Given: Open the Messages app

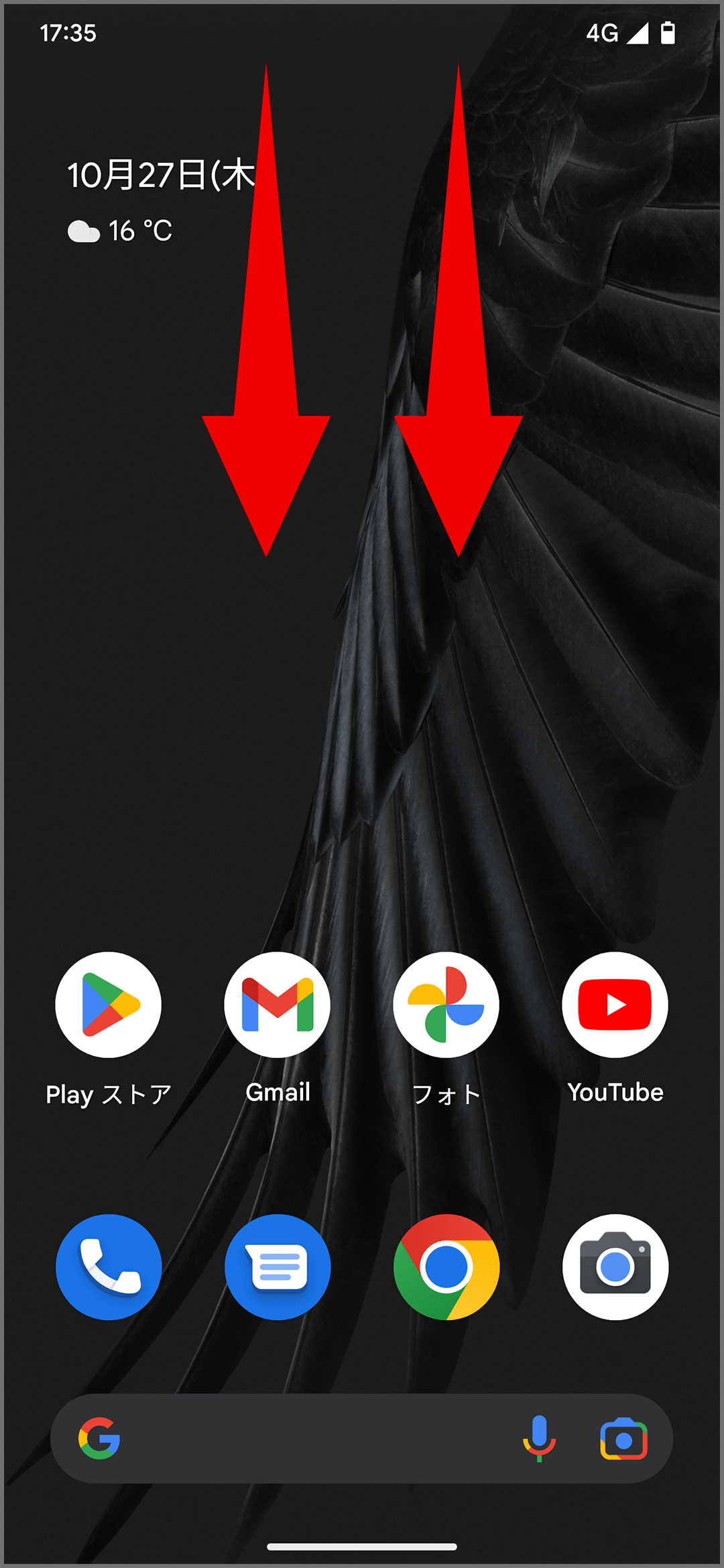Looking at the screenshot, I should (278, 1267).
